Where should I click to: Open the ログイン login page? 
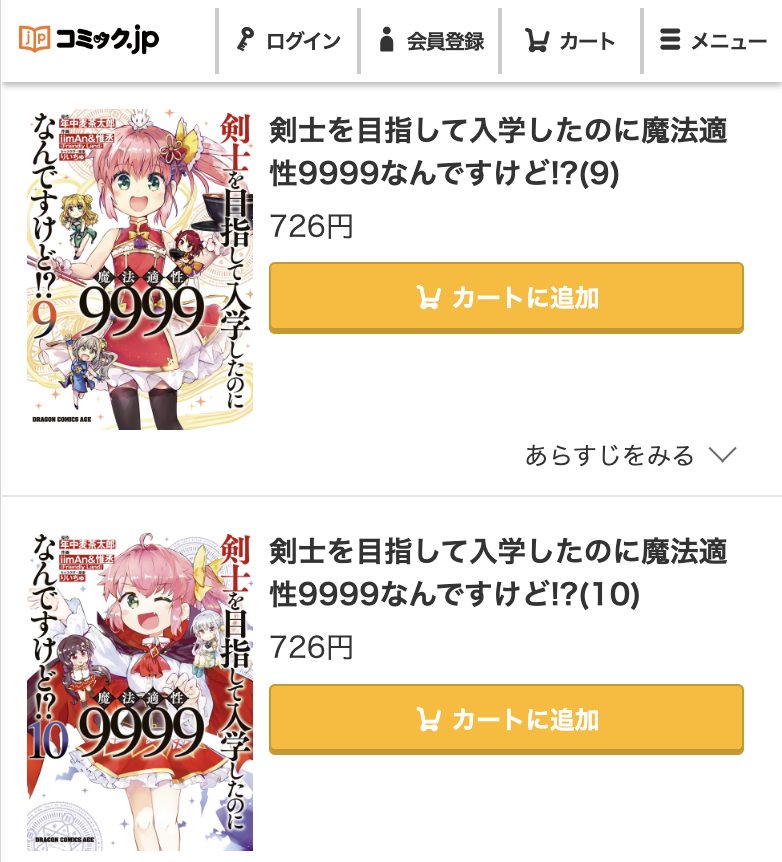pos(288,41)
